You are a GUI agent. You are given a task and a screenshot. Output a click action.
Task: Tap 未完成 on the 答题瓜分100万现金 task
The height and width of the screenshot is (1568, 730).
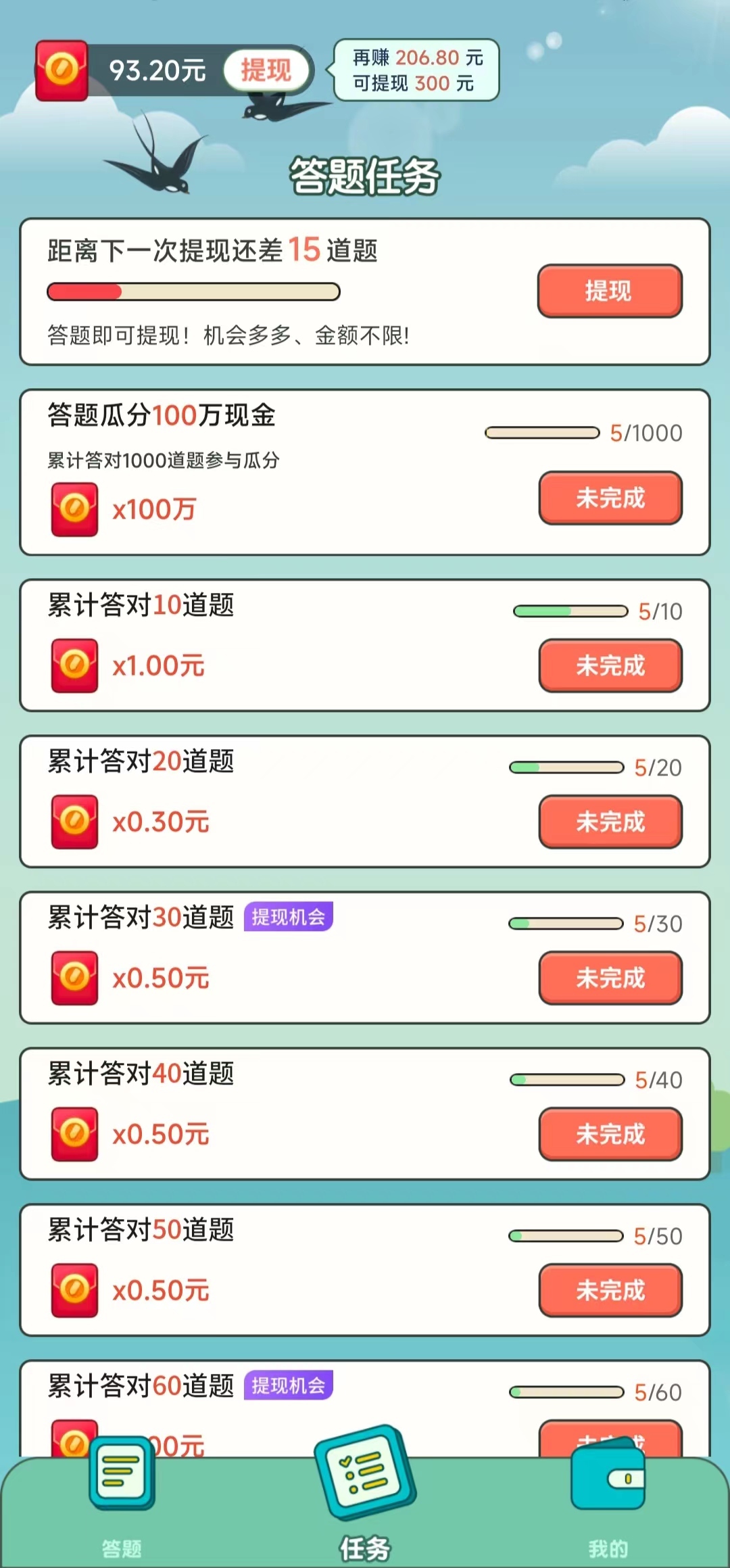(610, 498)
